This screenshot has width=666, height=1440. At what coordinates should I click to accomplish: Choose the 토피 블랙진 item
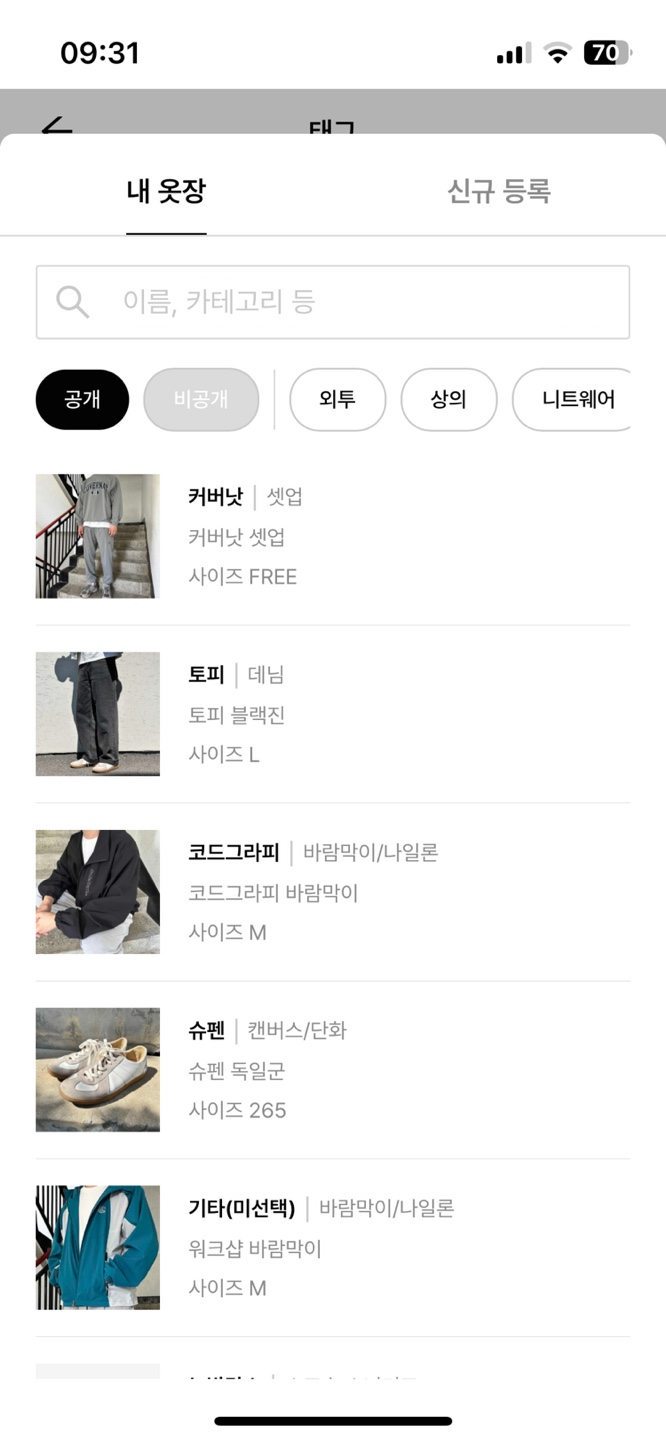pyautogui.click(x=333, y=714)
